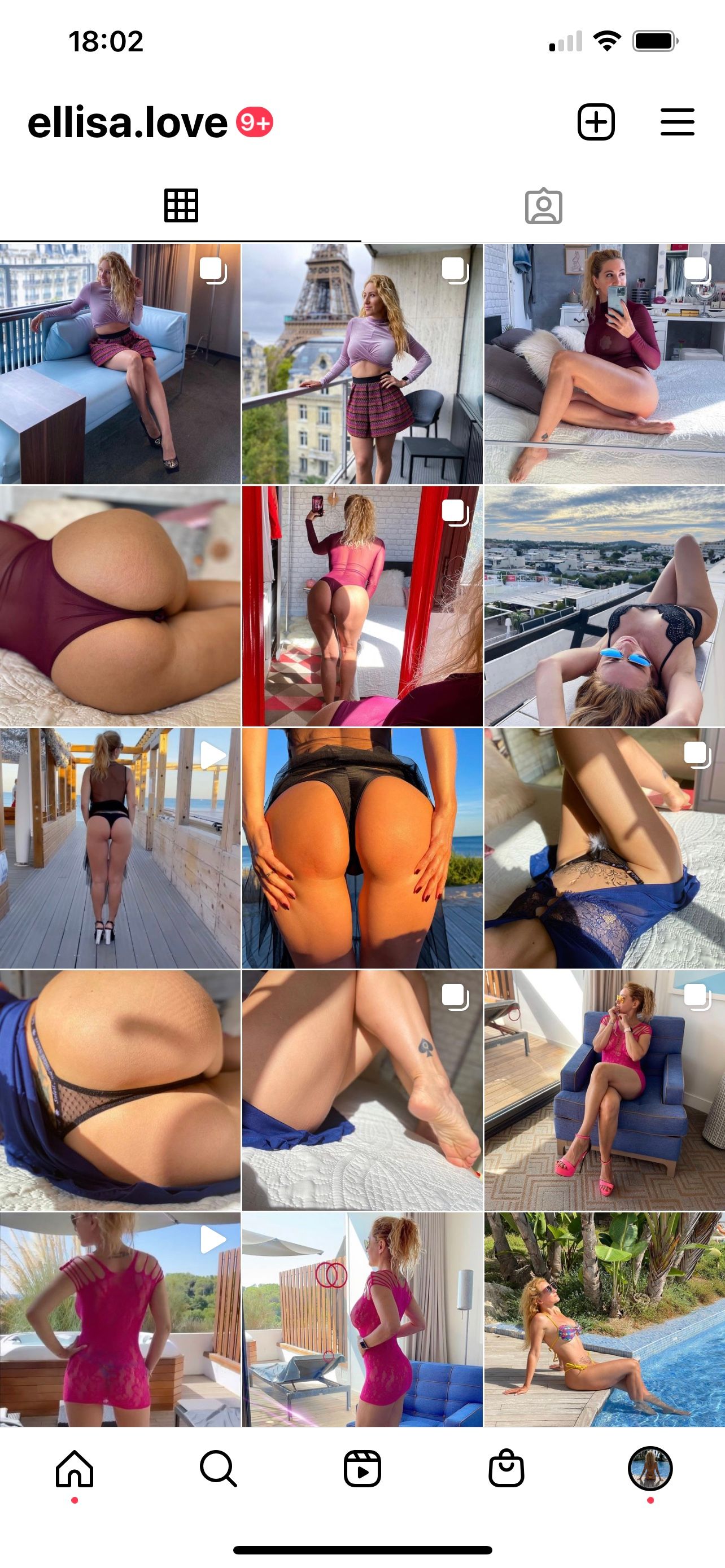Open the poolside bikini post
The image size is (725, 1568).
605,1319
